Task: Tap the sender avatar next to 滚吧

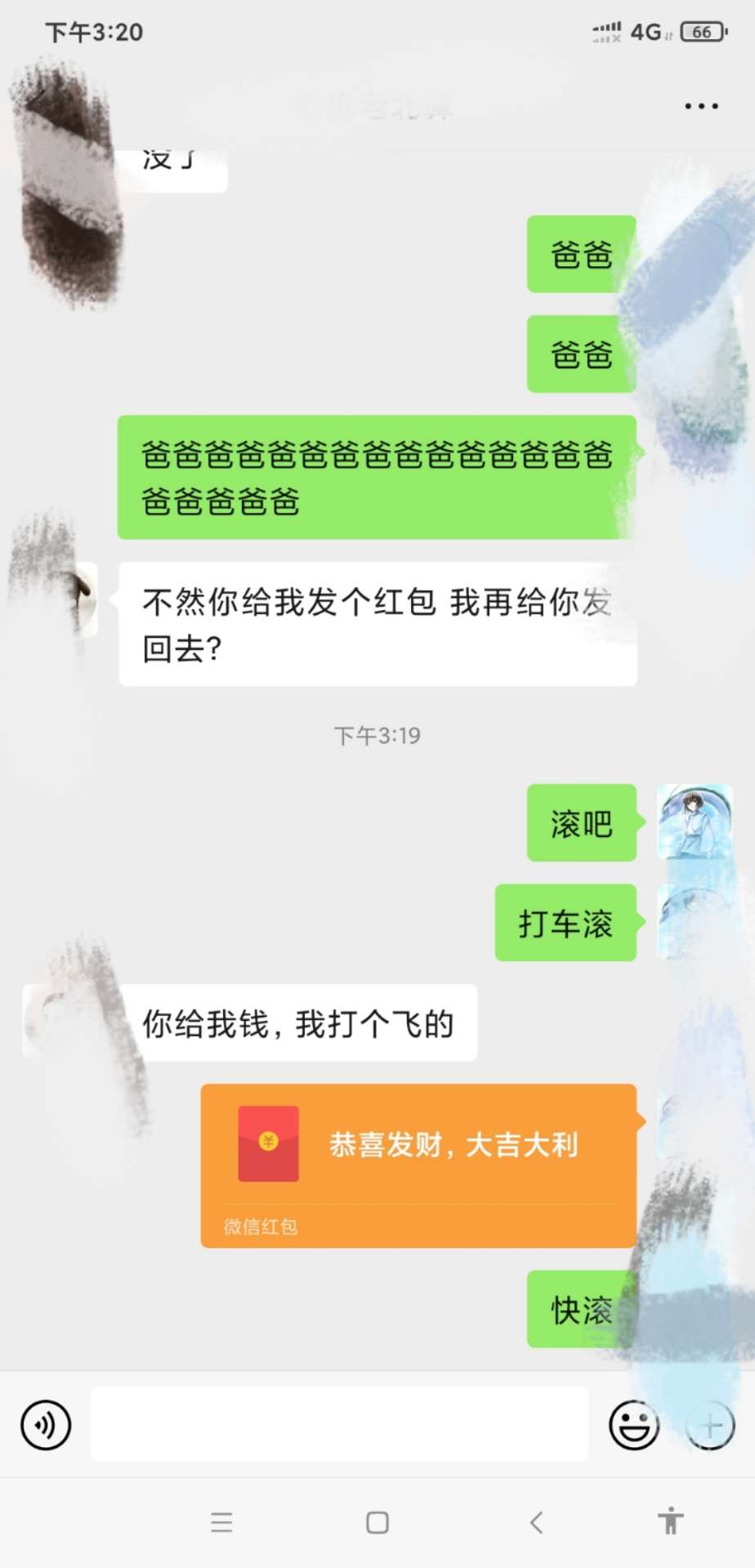Action: pos(695,822)
